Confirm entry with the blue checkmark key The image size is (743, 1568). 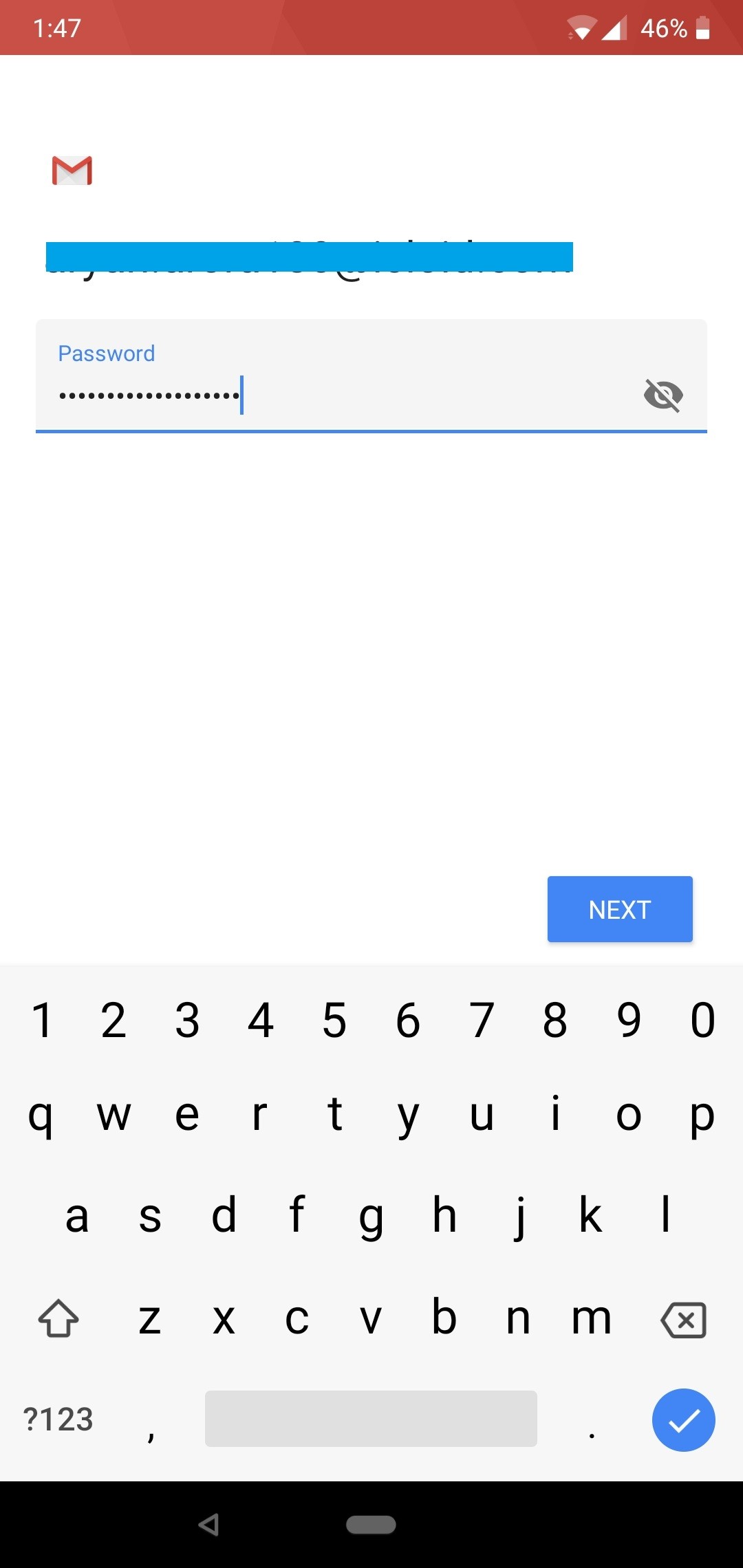(683, 1420)
